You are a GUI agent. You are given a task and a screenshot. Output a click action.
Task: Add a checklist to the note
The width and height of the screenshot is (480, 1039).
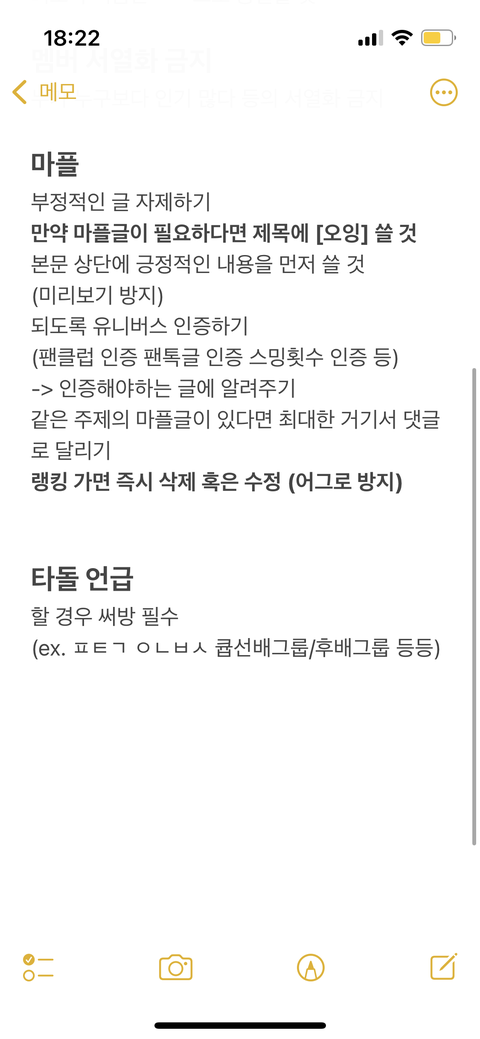point(38,967)
